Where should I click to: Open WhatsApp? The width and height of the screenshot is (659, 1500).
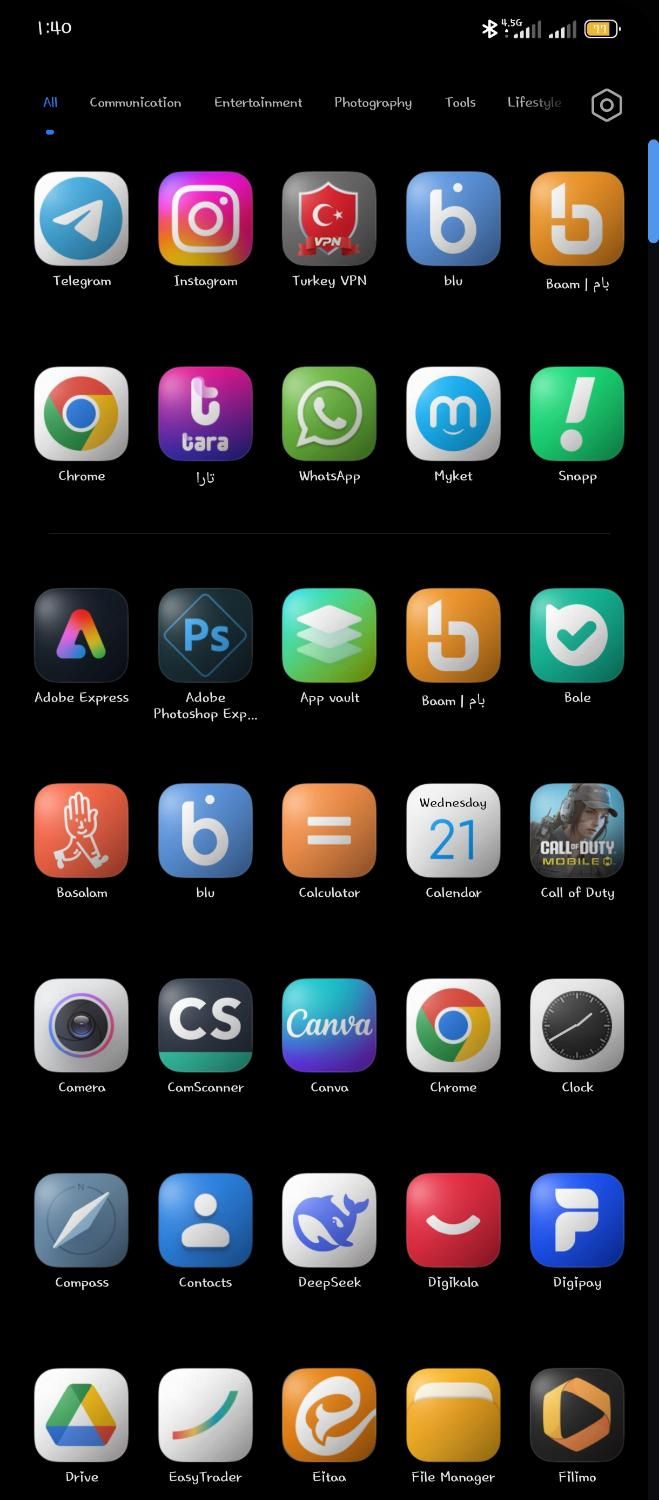[x=329, y=414]
